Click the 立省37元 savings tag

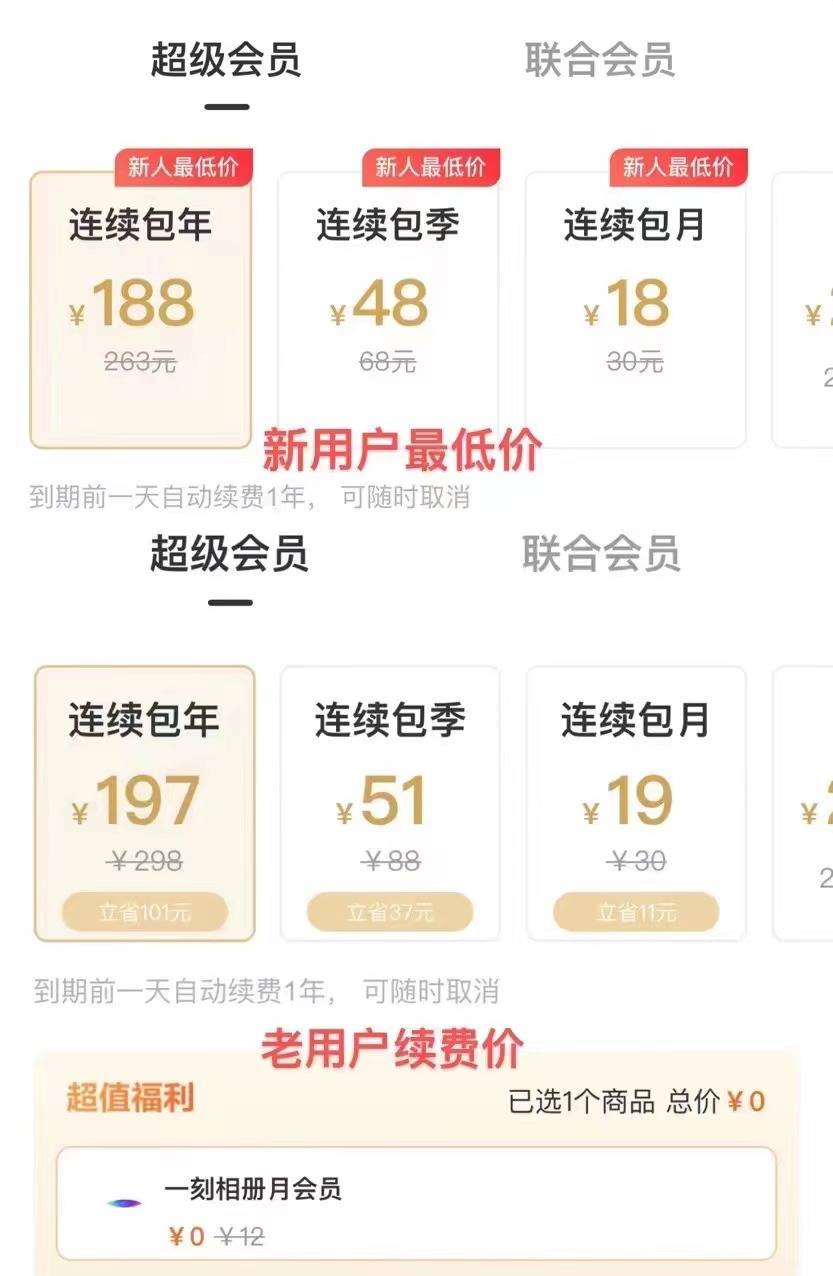point(390,911)
